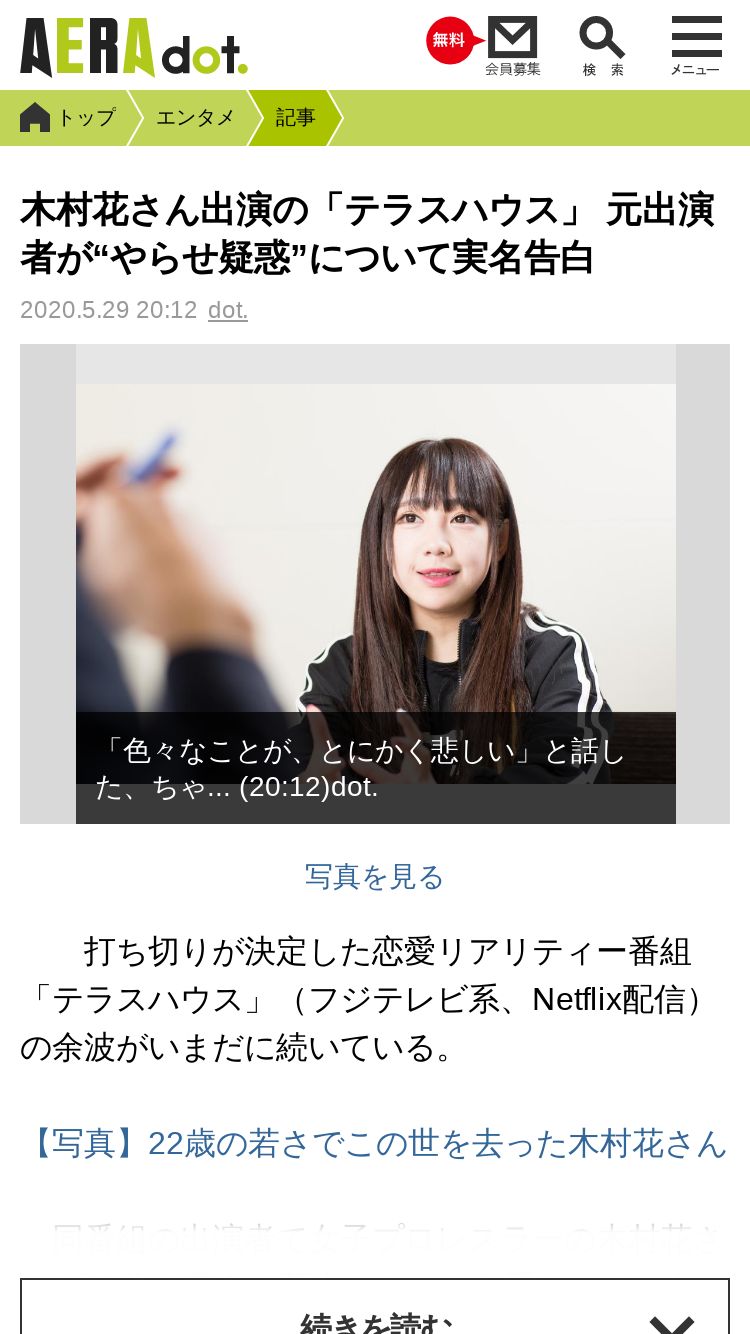Open the 【写真】22歳の若さで link
Image resolution: width=750 pixels, height=1334 pixels.
[376, 1143]
